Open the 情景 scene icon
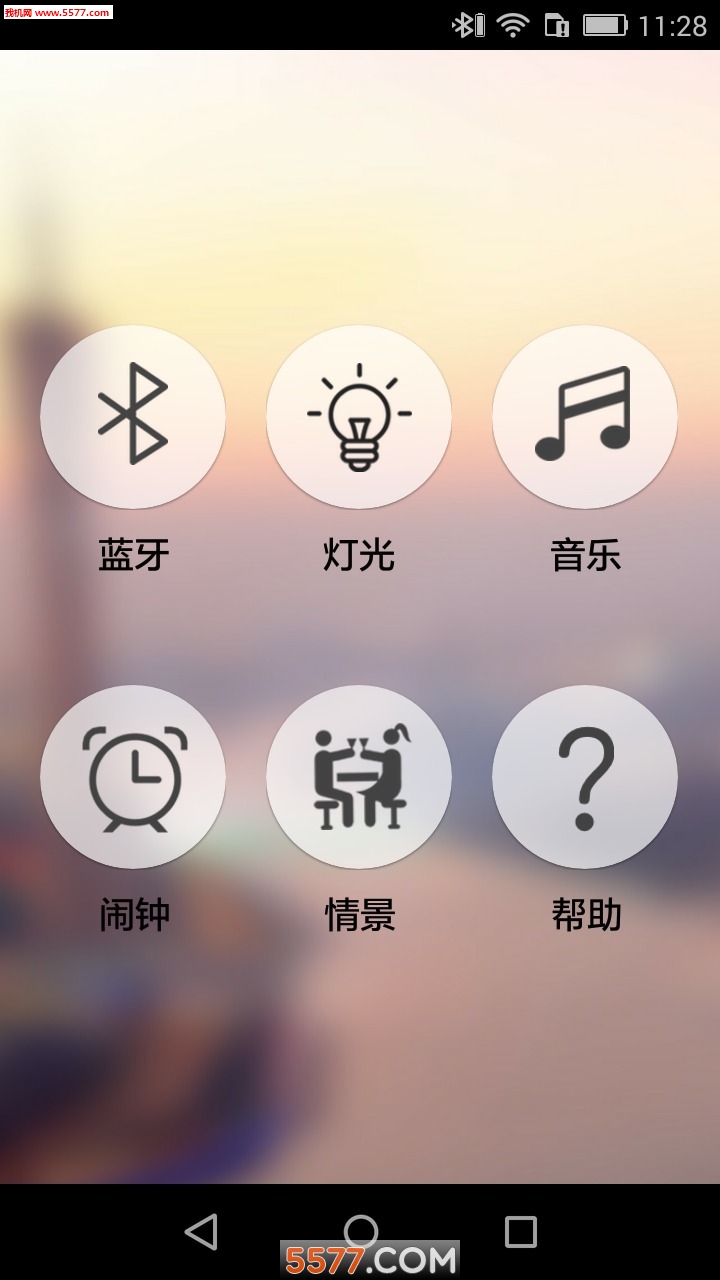This screenshot has height=1280, width=720. click(359, 776)
